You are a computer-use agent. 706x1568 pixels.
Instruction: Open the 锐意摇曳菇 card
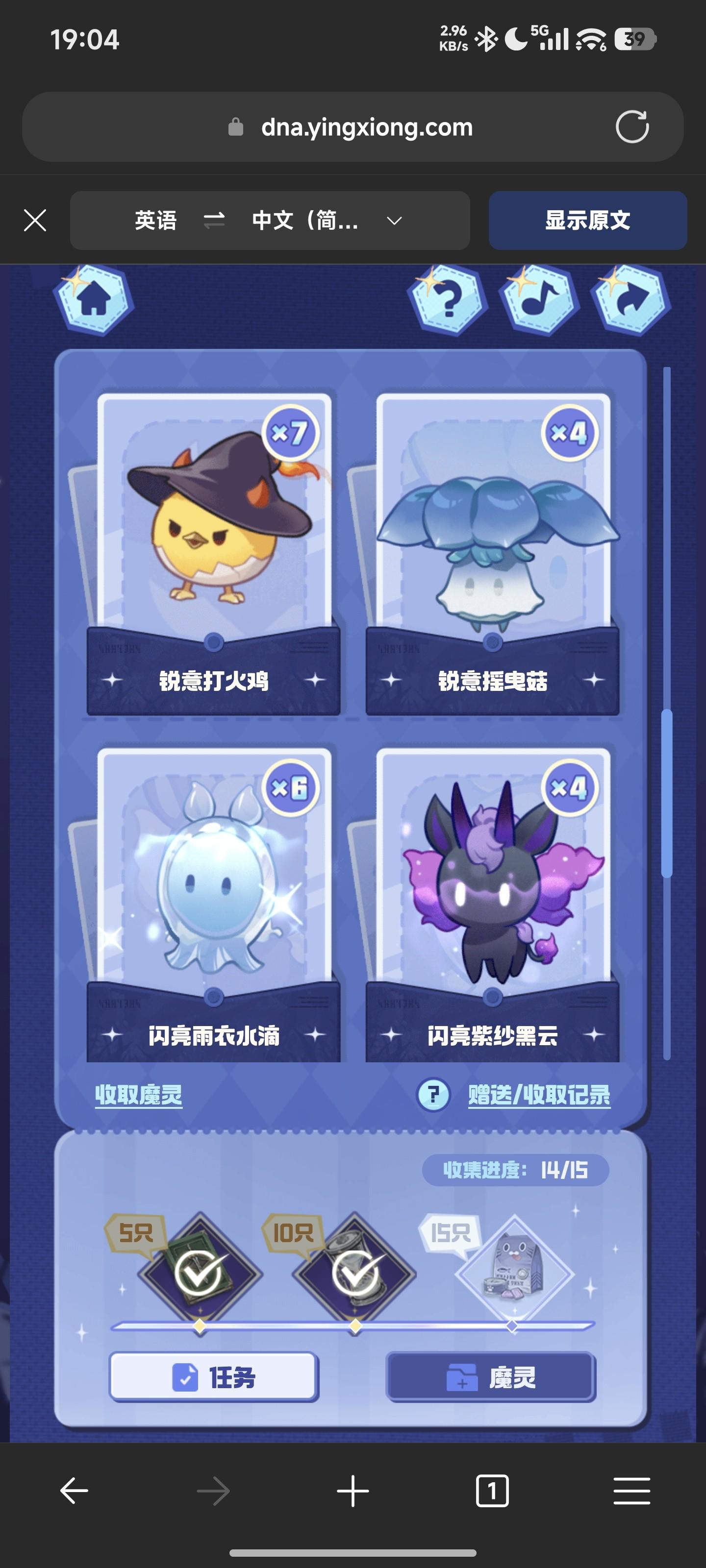[492, 548]
